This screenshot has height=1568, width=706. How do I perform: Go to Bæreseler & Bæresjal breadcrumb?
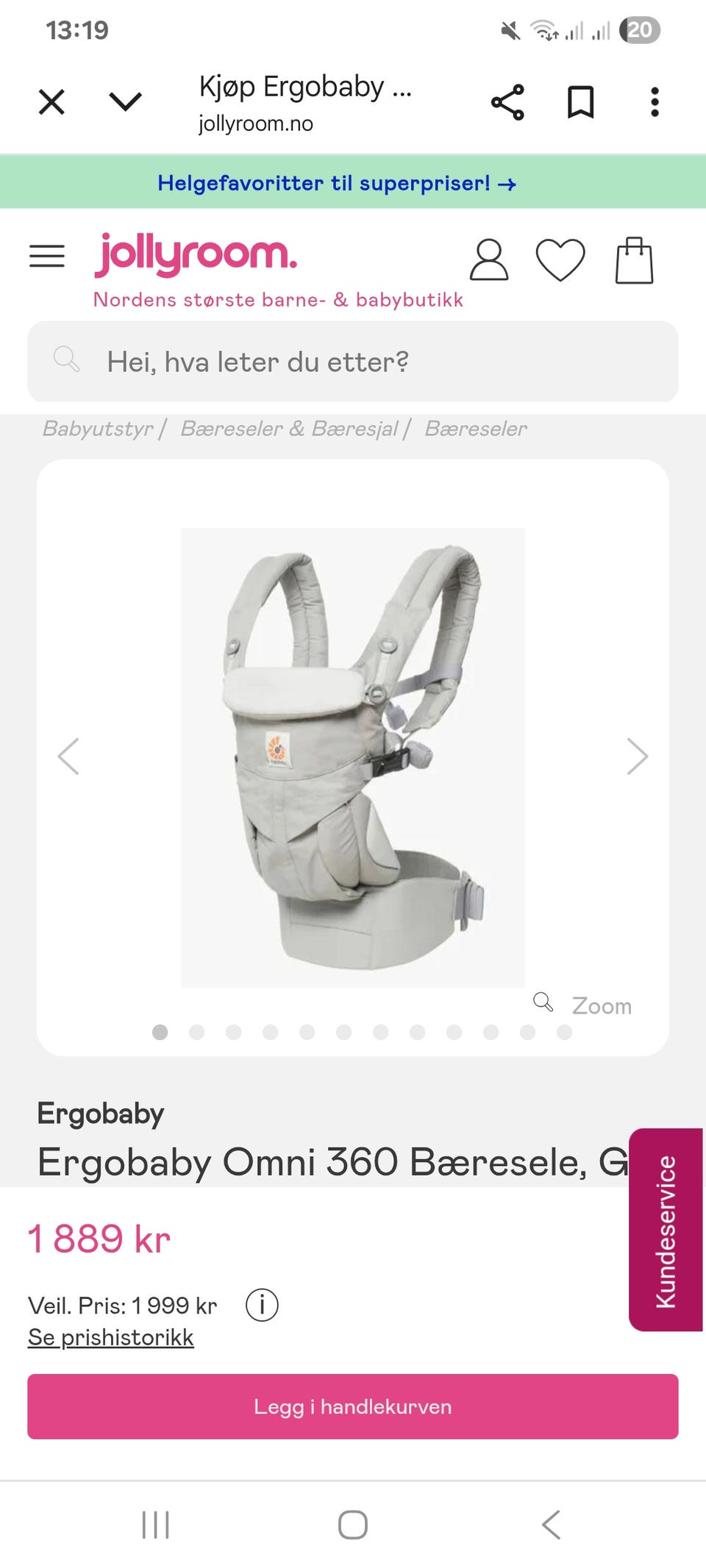(x=289, y=429)
